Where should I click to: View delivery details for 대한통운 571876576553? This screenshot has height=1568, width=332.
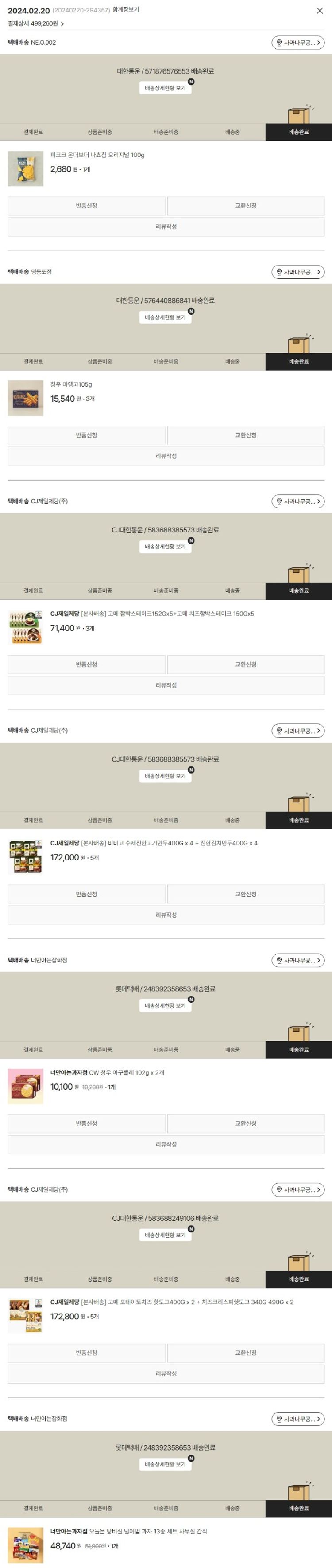pos(166,88)
